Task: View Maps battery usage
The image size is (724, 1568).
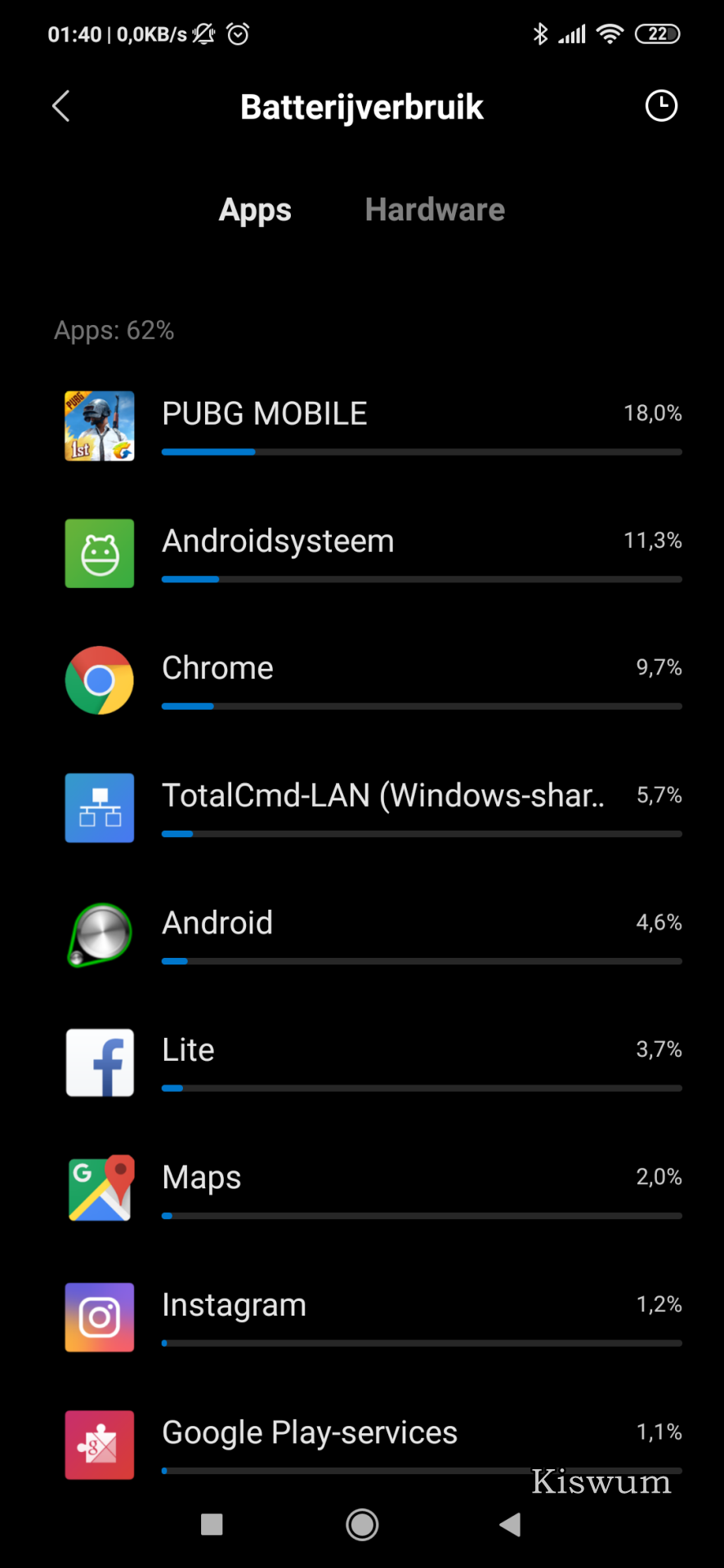Action: tap(362, 1191)
